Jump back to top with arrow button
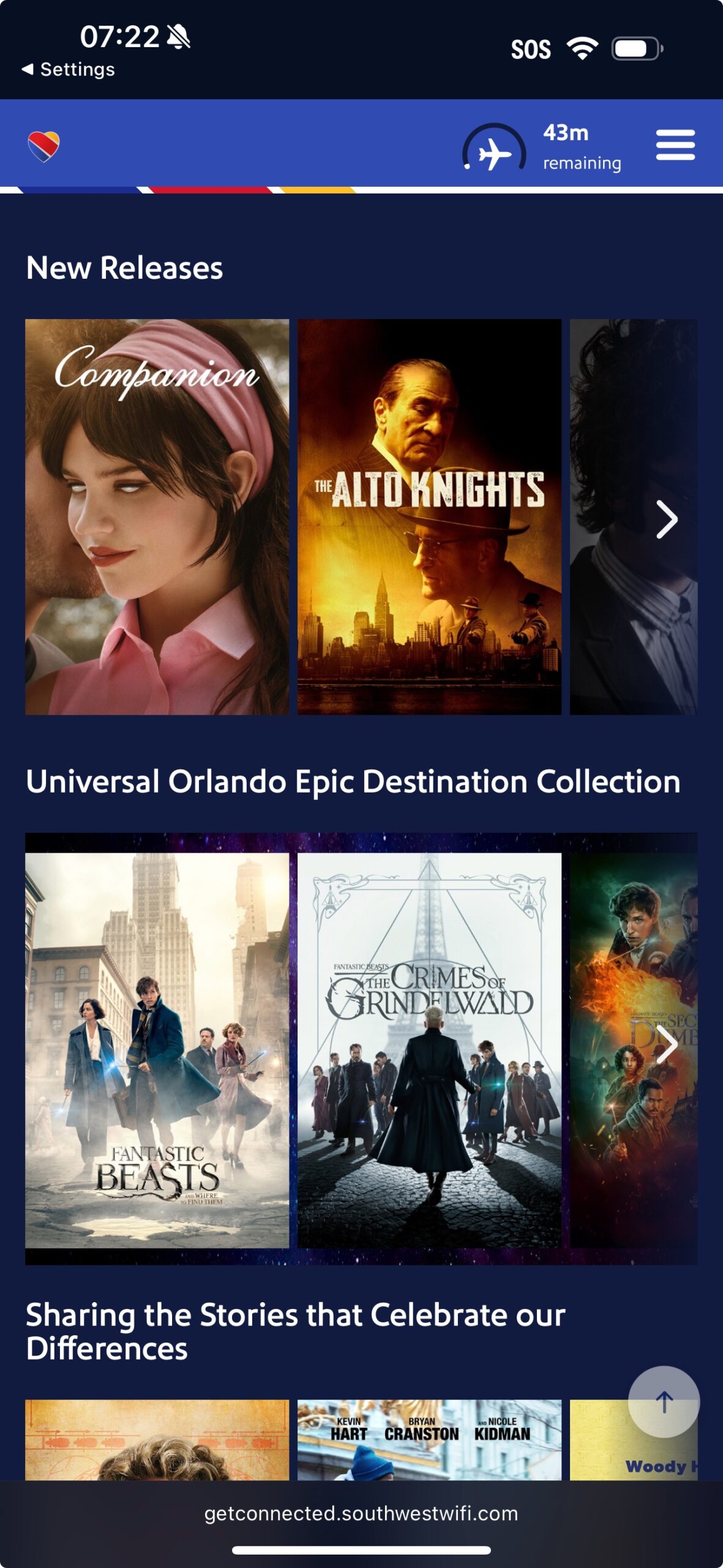The height and width of the screenshot is (1568, 723). click(664, 1401)
